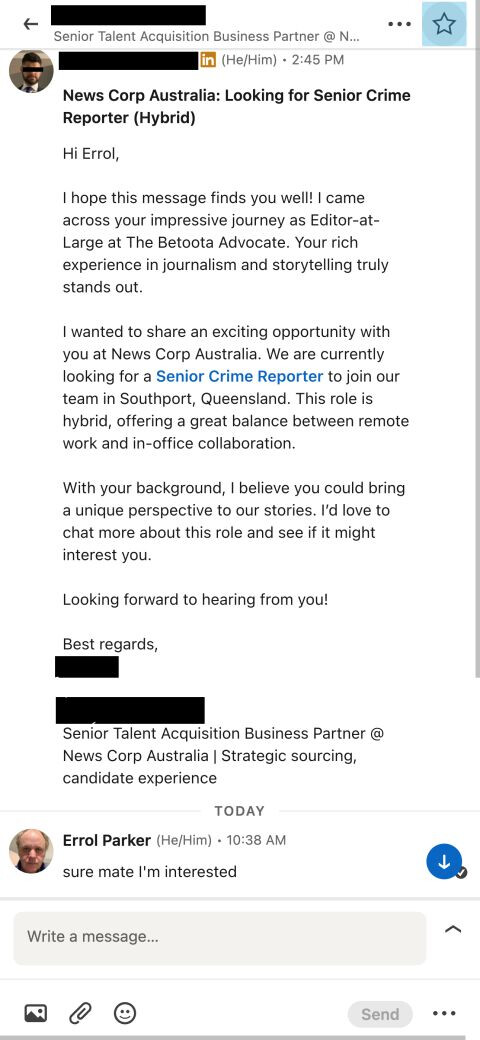Open the Senior Crime Reporter link
480x1040 pixels.
[239, 376]
